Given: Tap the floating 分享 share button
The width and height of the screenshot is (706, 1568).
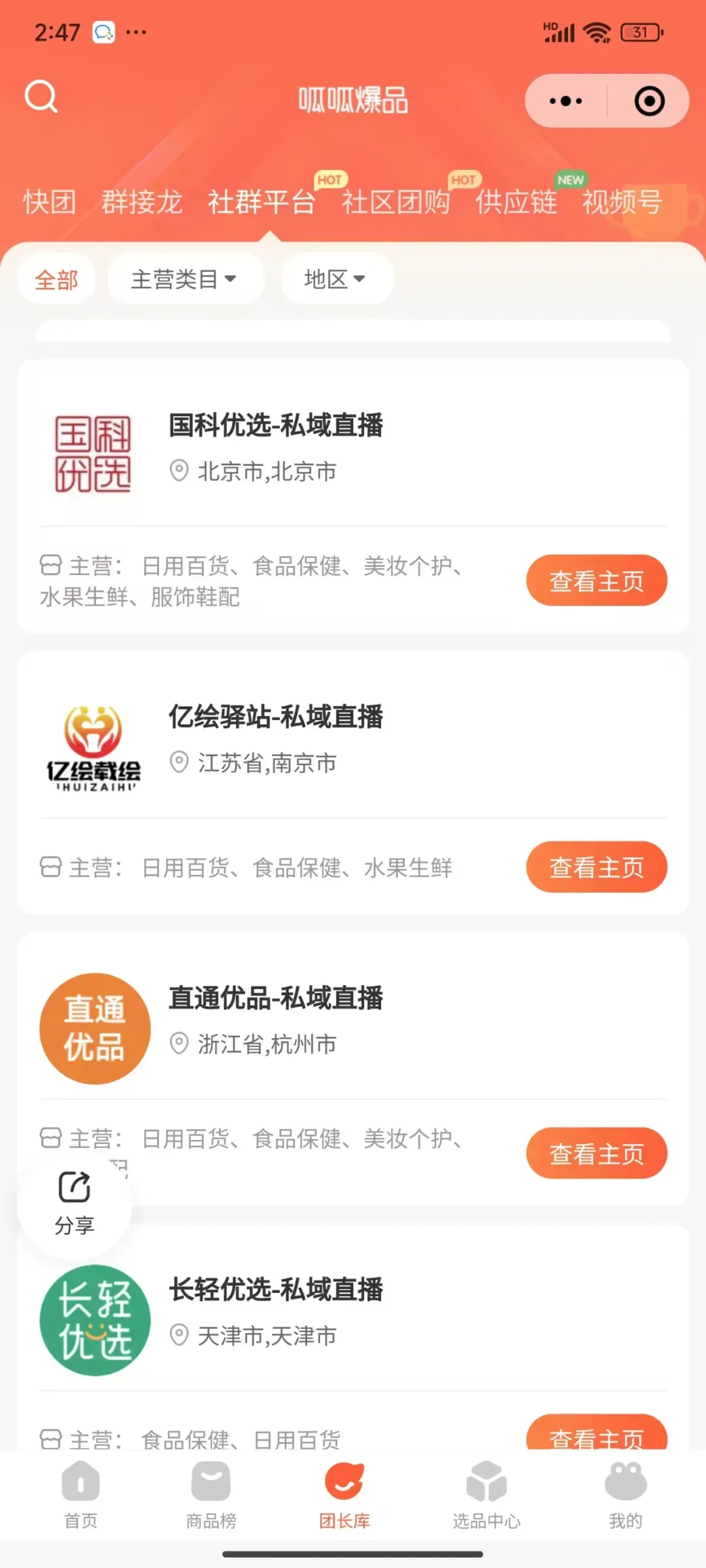Looking at the screenshot, I should 75,1203.
